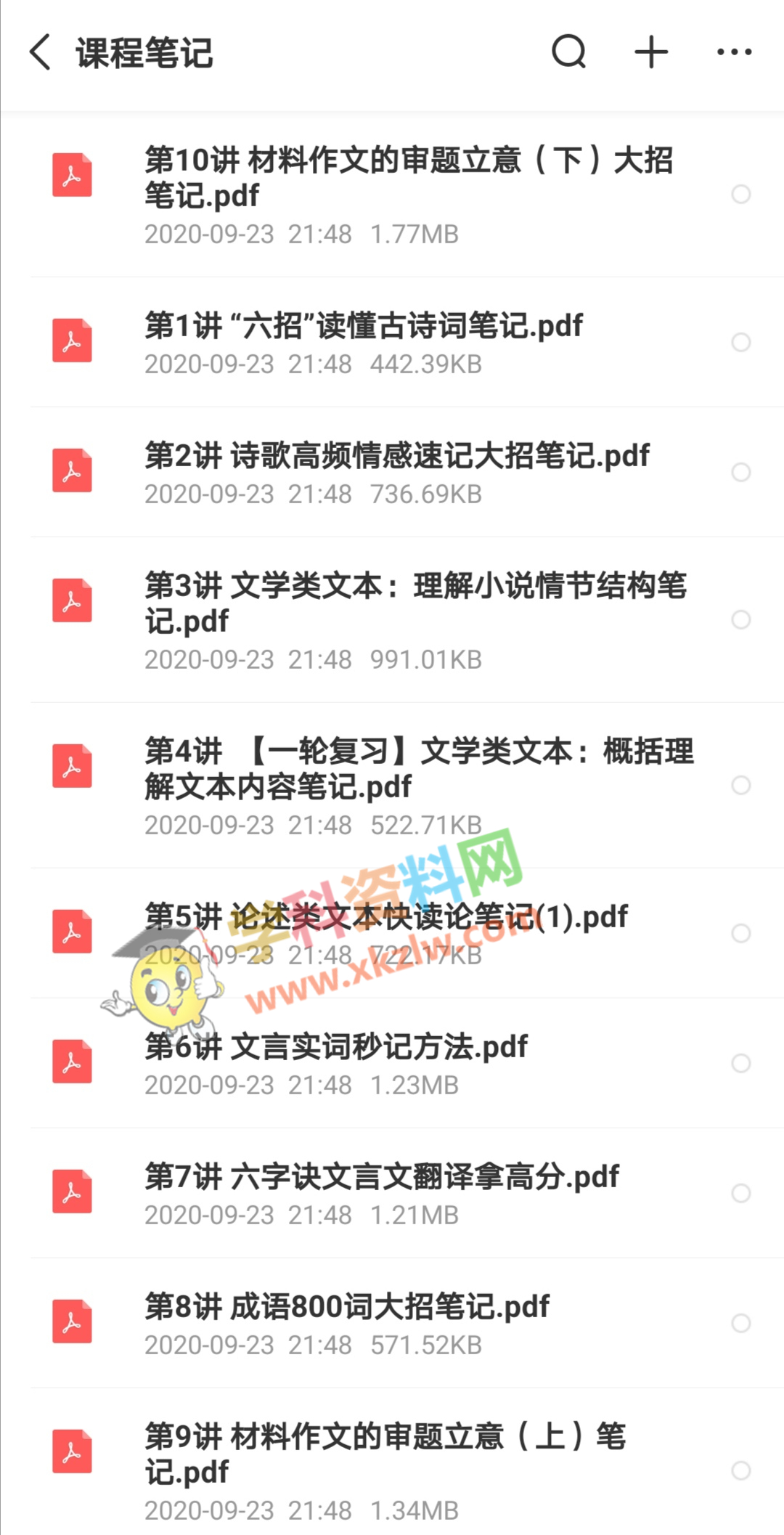Open 第4讲 概括理解文本内容笔记.pdf

click(417, 768)
